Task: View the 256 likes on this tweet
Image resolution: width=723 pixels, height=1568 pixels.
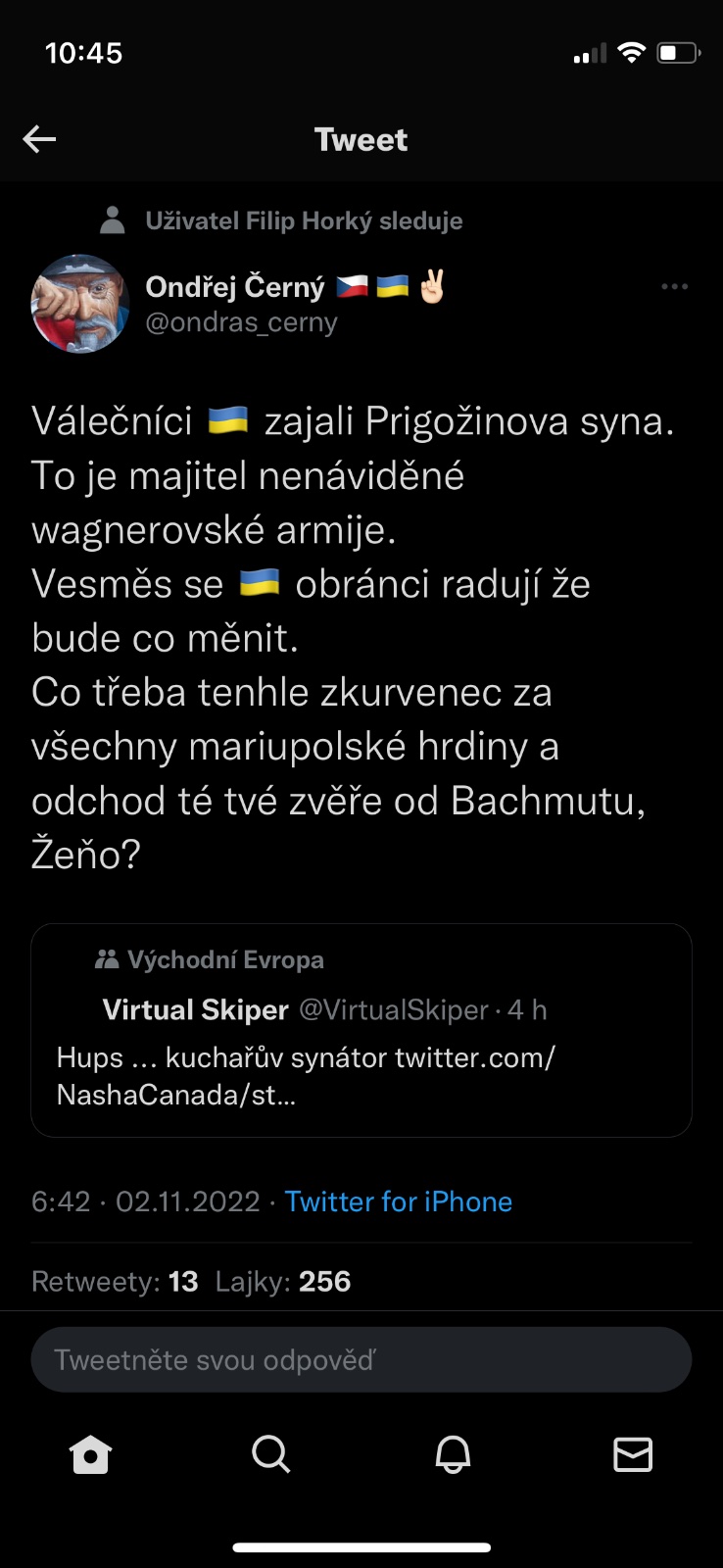Action: (x=283, y=1281)
